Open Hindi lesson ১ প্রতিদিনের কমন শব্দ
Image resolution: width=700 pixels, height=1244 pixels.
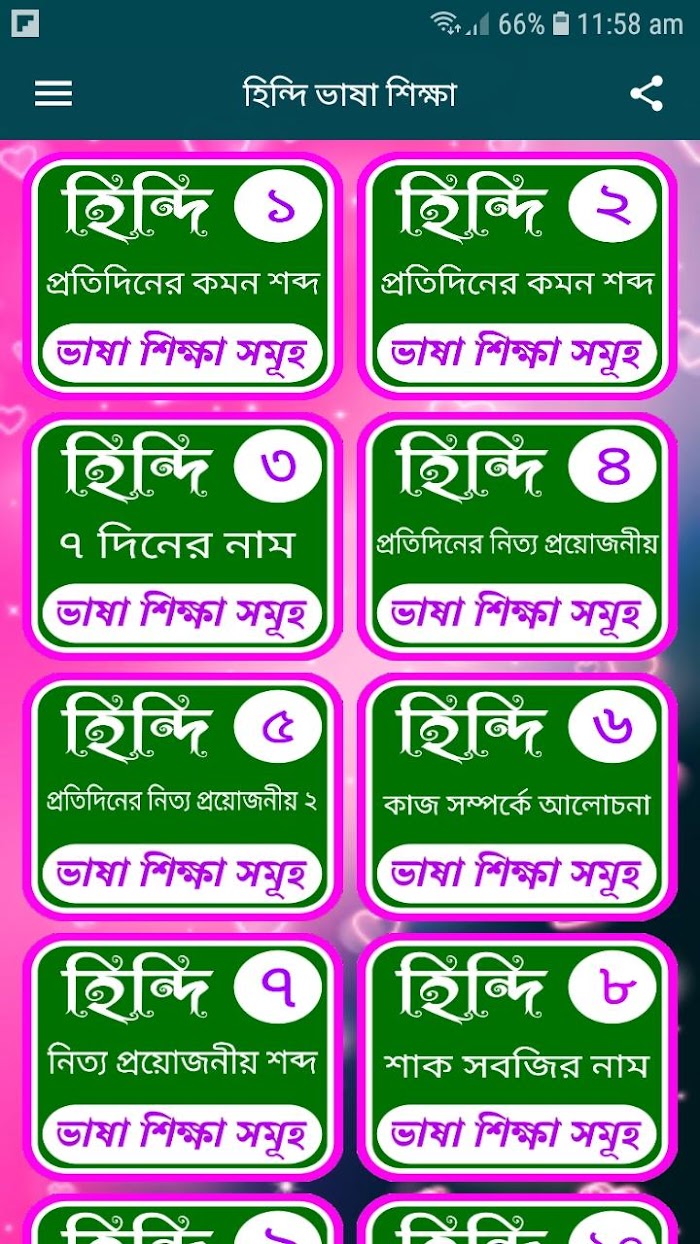(183, 275)
